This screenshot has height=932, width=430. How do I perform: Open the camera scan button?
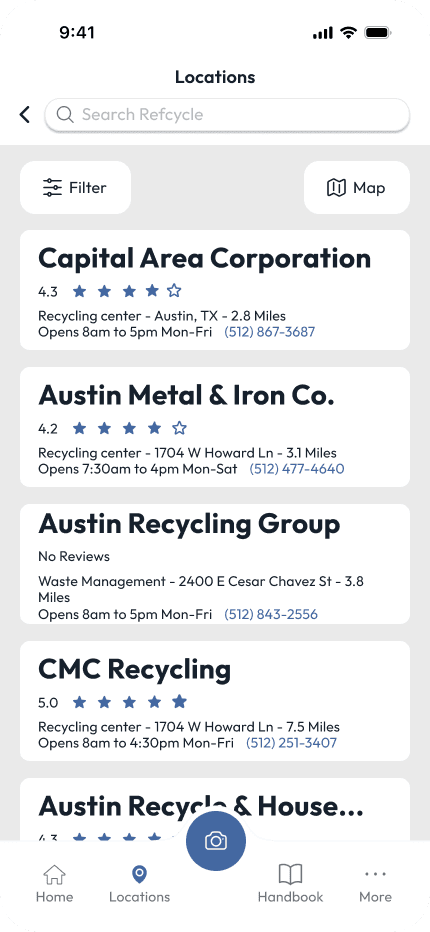215,841
